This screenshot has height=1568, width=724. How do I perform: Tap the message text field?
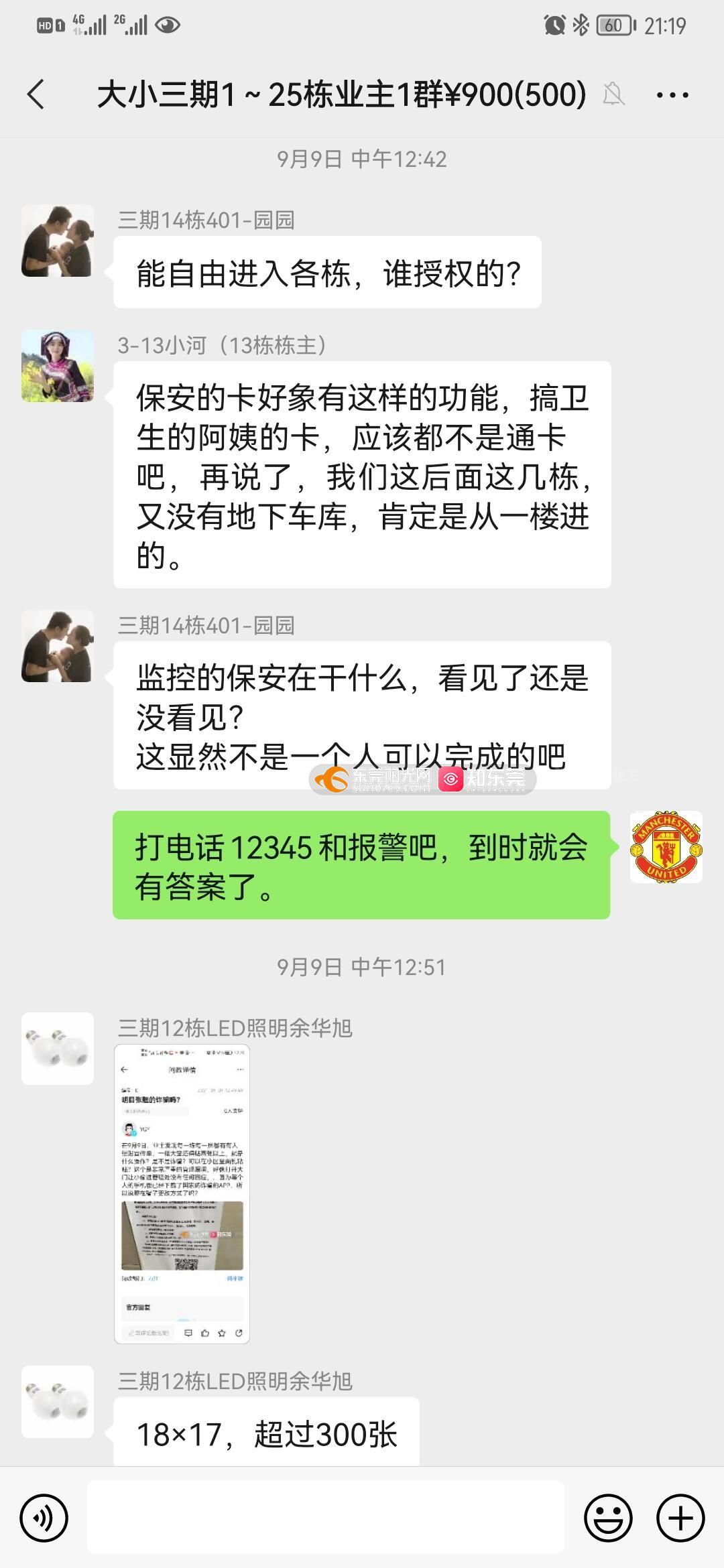click(325, 1518)
